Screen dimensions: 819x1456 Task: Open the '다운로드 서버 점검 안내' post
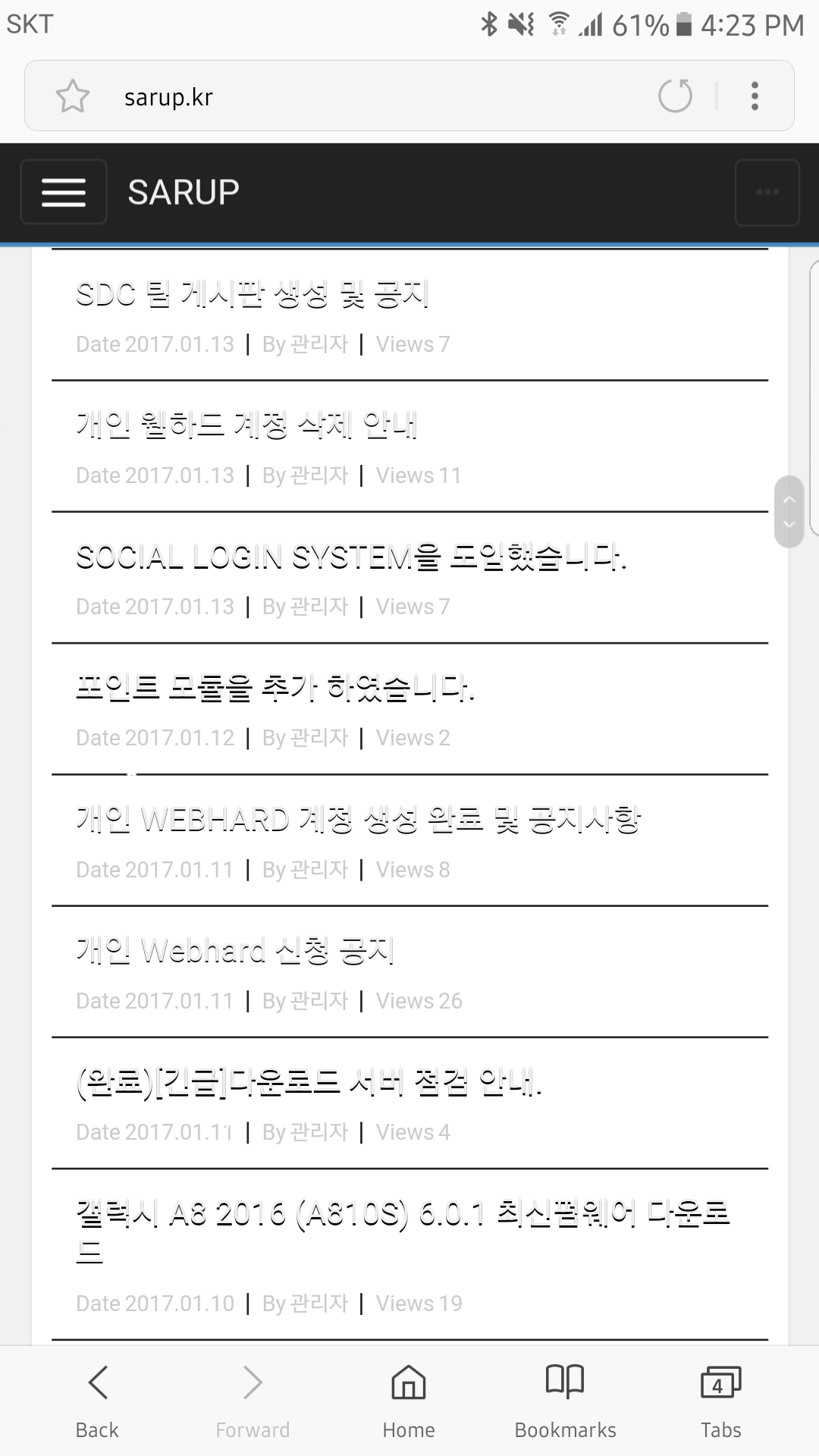(x=309, y=1083)
